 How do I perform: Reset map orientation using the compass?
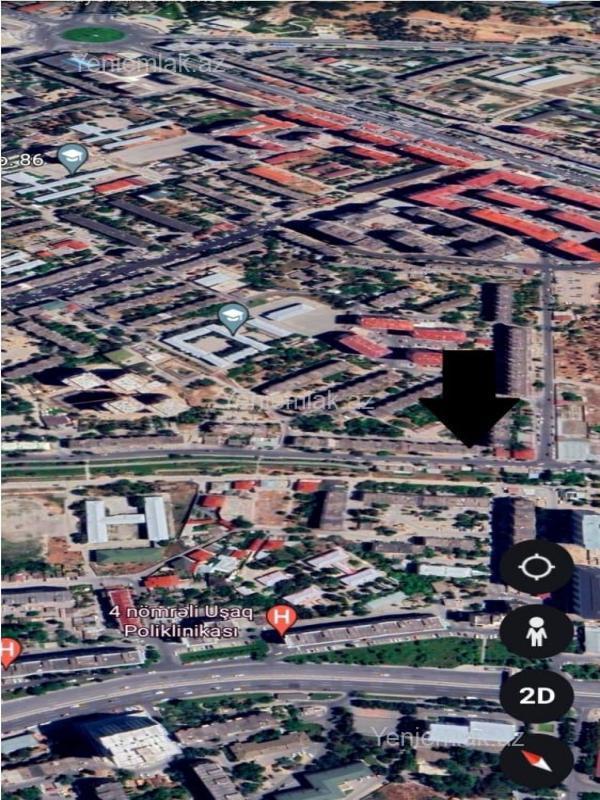click(x=537, y=762)
